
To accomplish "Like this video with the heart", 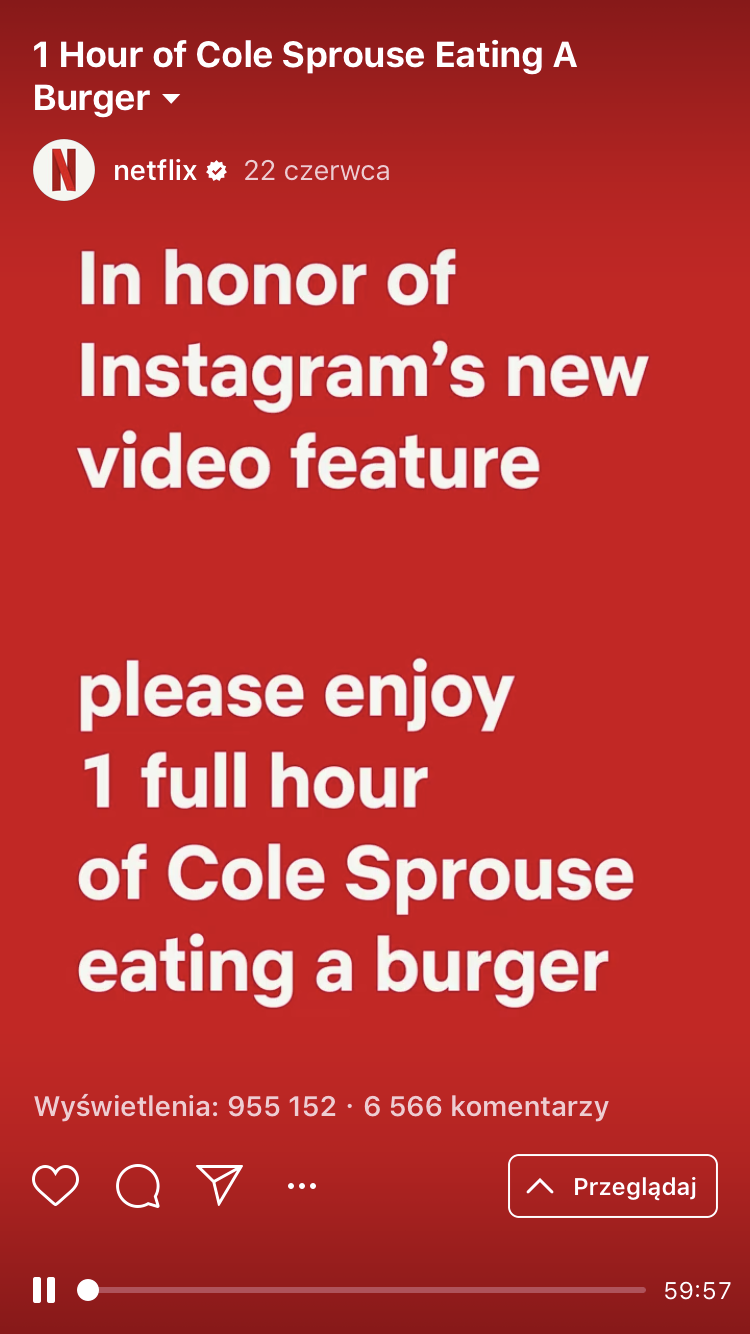I will click(56, 1186).
